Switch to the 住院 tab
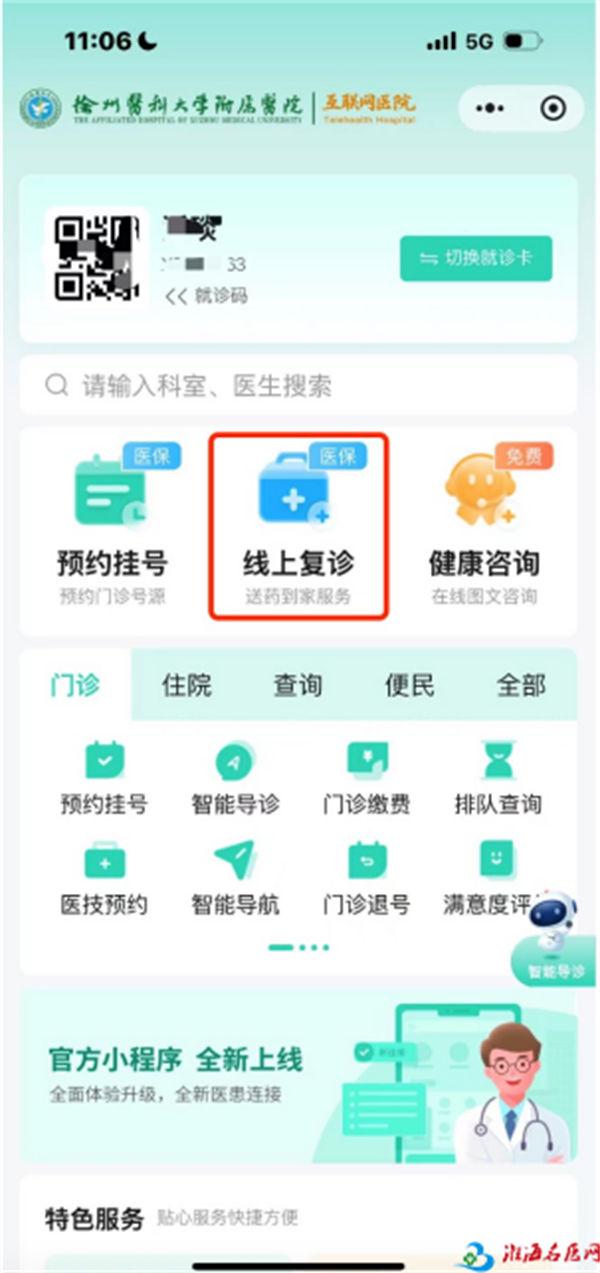Image resolution: width=600 pixels, height=1273 pixels. point(187,686)
